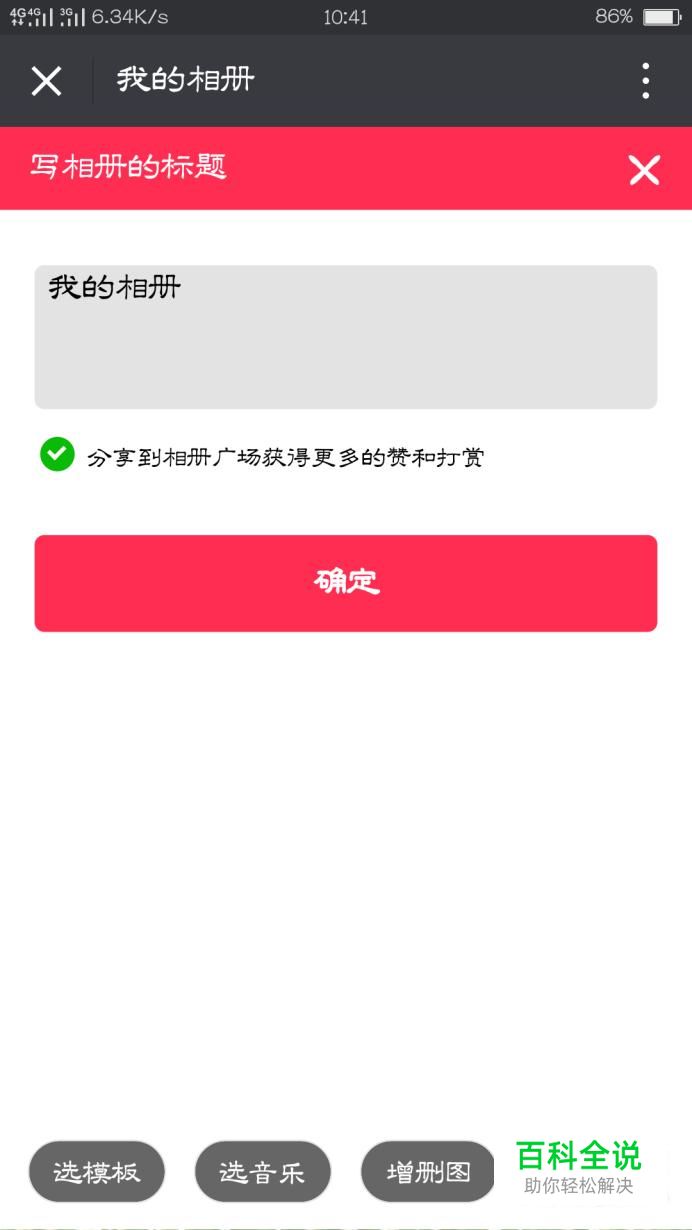This screenshot has height=1230, width=692.
Task: Dismiss the 写相册的标题 panel
Action: pyautogui.click(x=645, y=171)
